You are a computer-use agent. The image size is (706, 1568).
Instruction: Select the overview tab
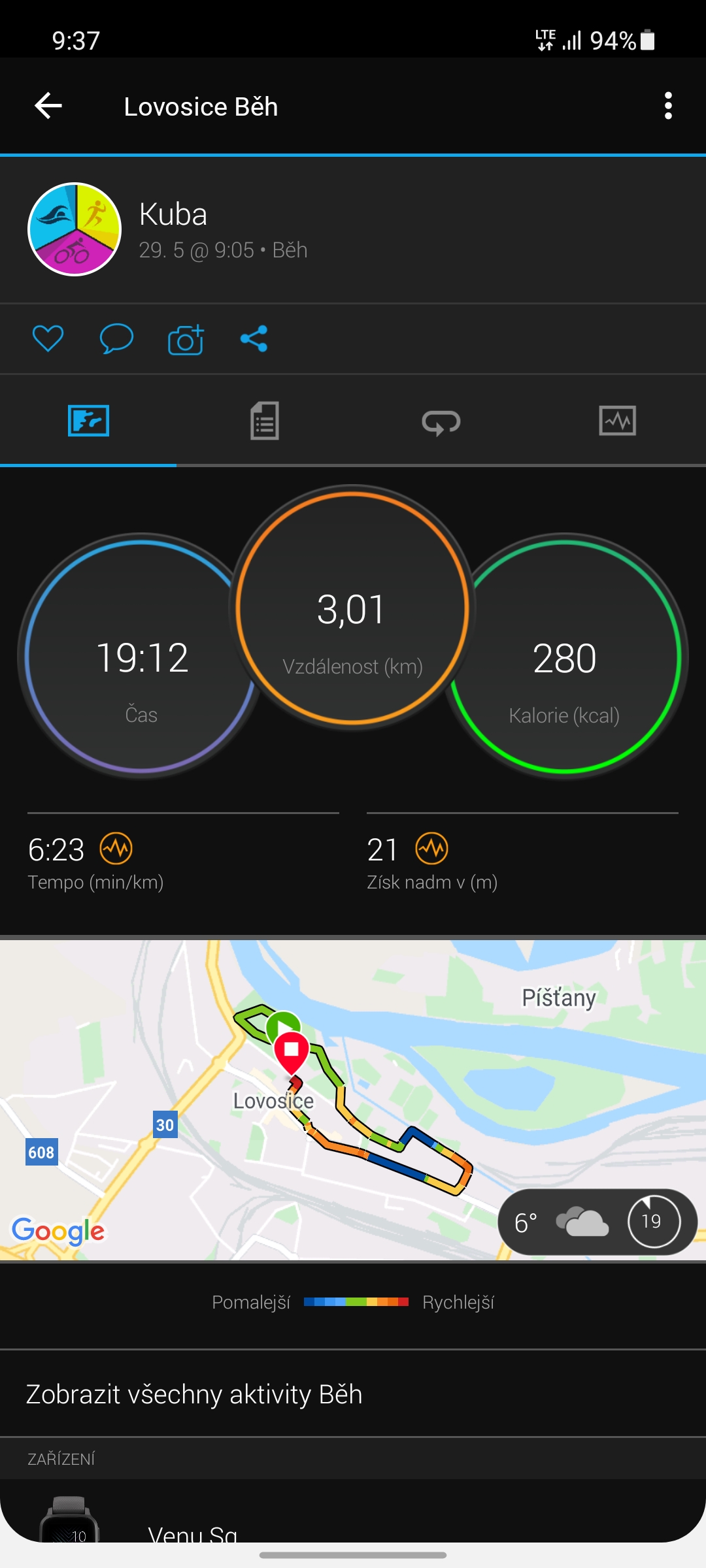coord(88,421)
